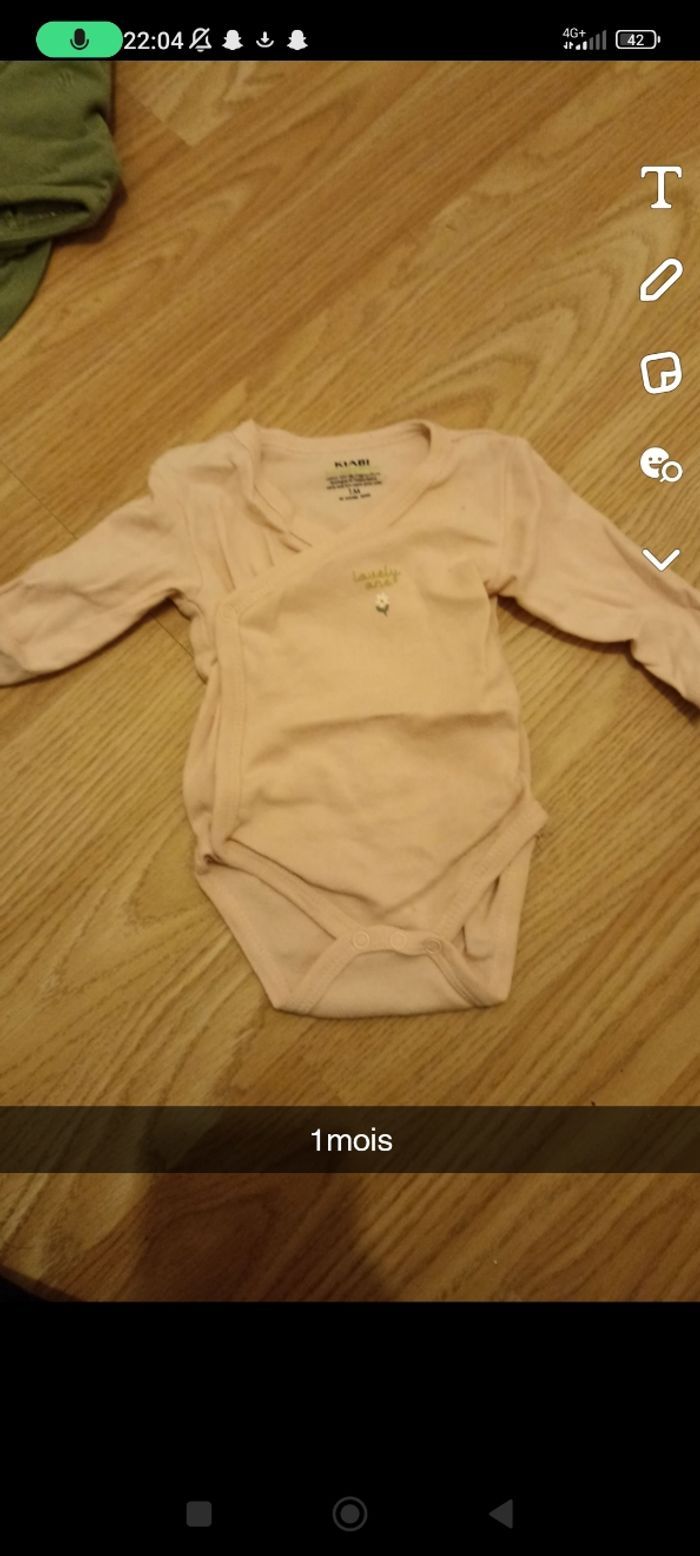Select the pencil drawing tool
700x1556 pixels.
[660, 280]
